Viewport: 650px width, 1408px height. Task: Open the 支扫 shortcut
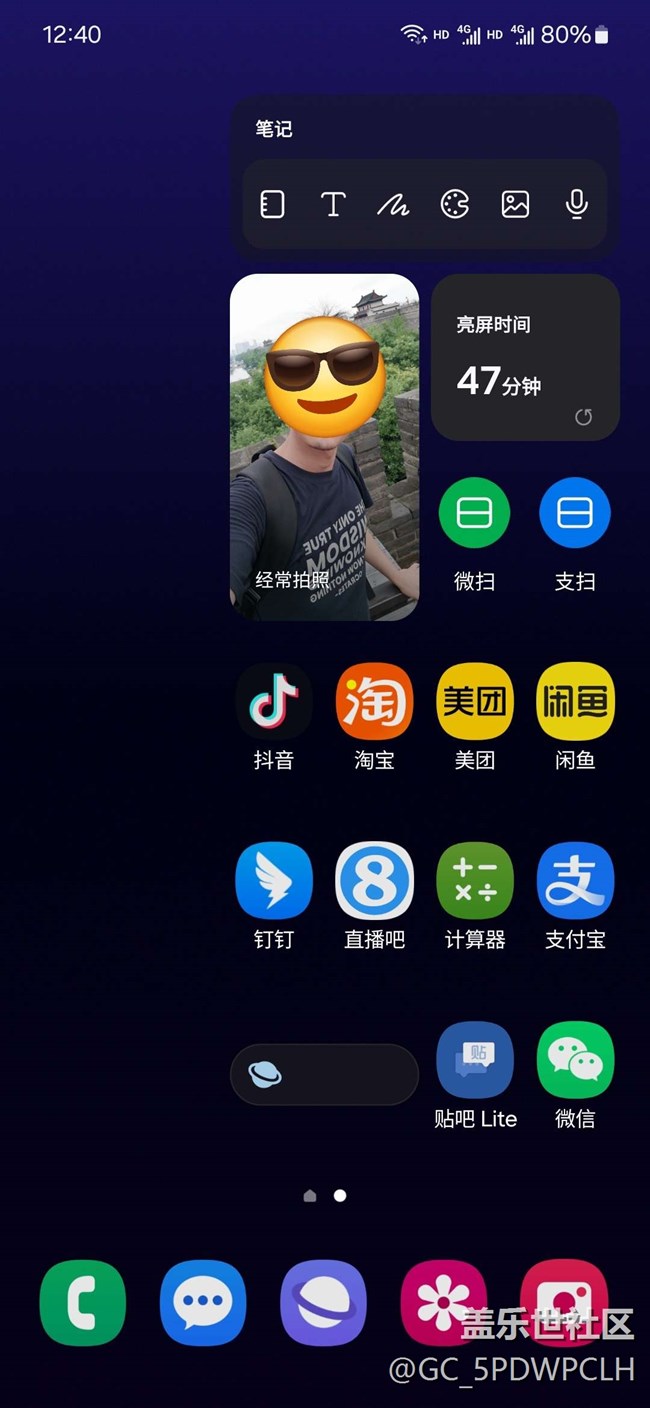click(x=575, y=514)
